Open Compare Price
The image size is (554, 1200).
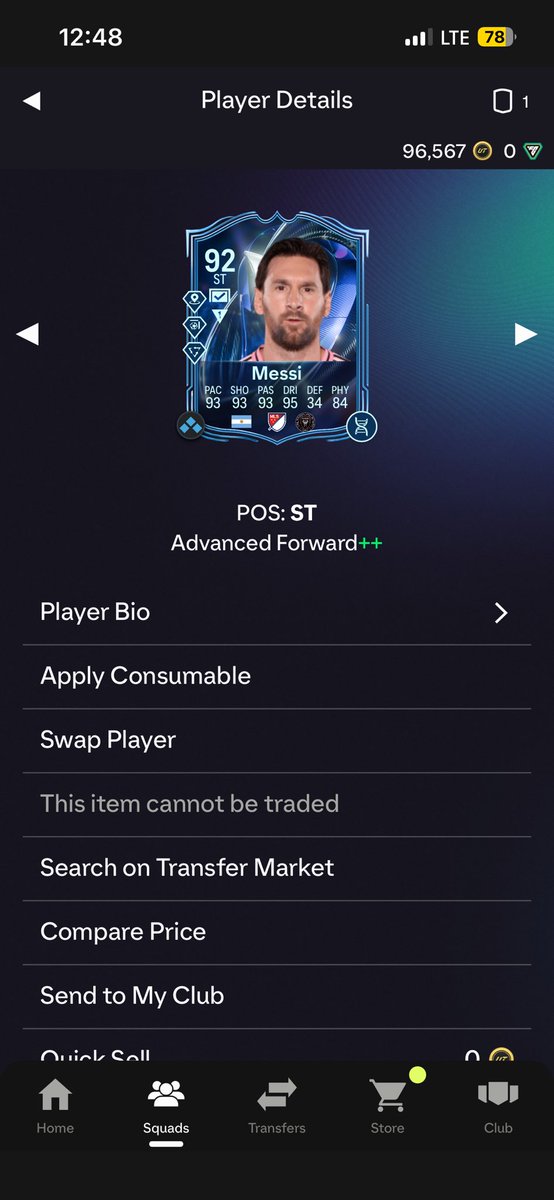click(277, 933)
